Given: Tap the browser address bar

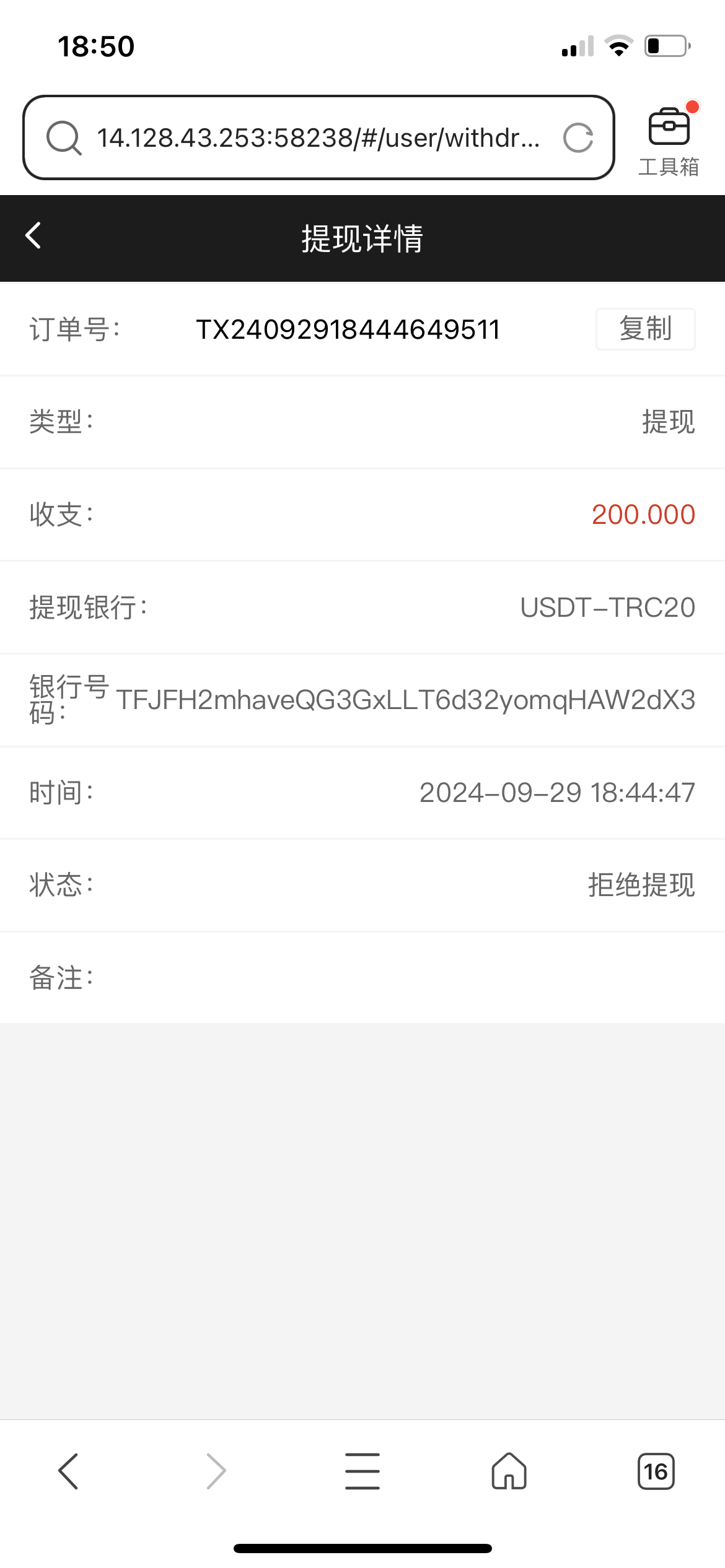Looking at the screenshot, I should pos(316,137).
